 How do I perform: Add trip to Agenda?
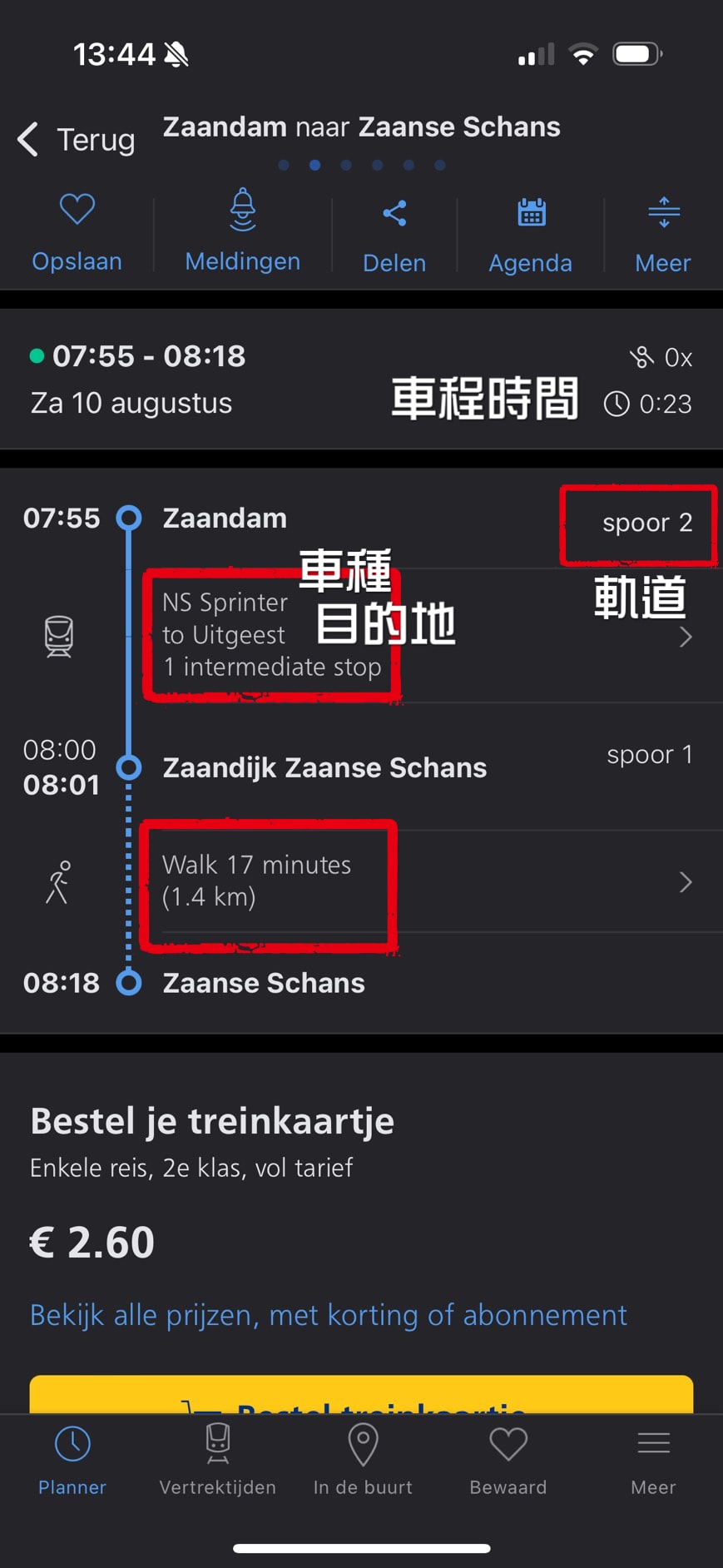[530, 233]
